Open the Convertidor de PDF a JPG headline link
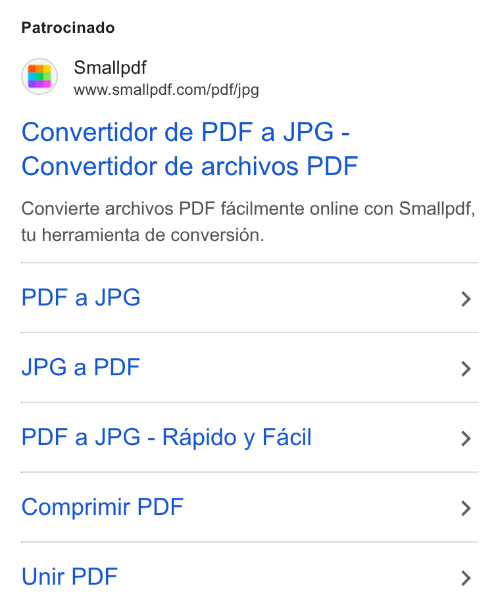 tap(190, 149)
